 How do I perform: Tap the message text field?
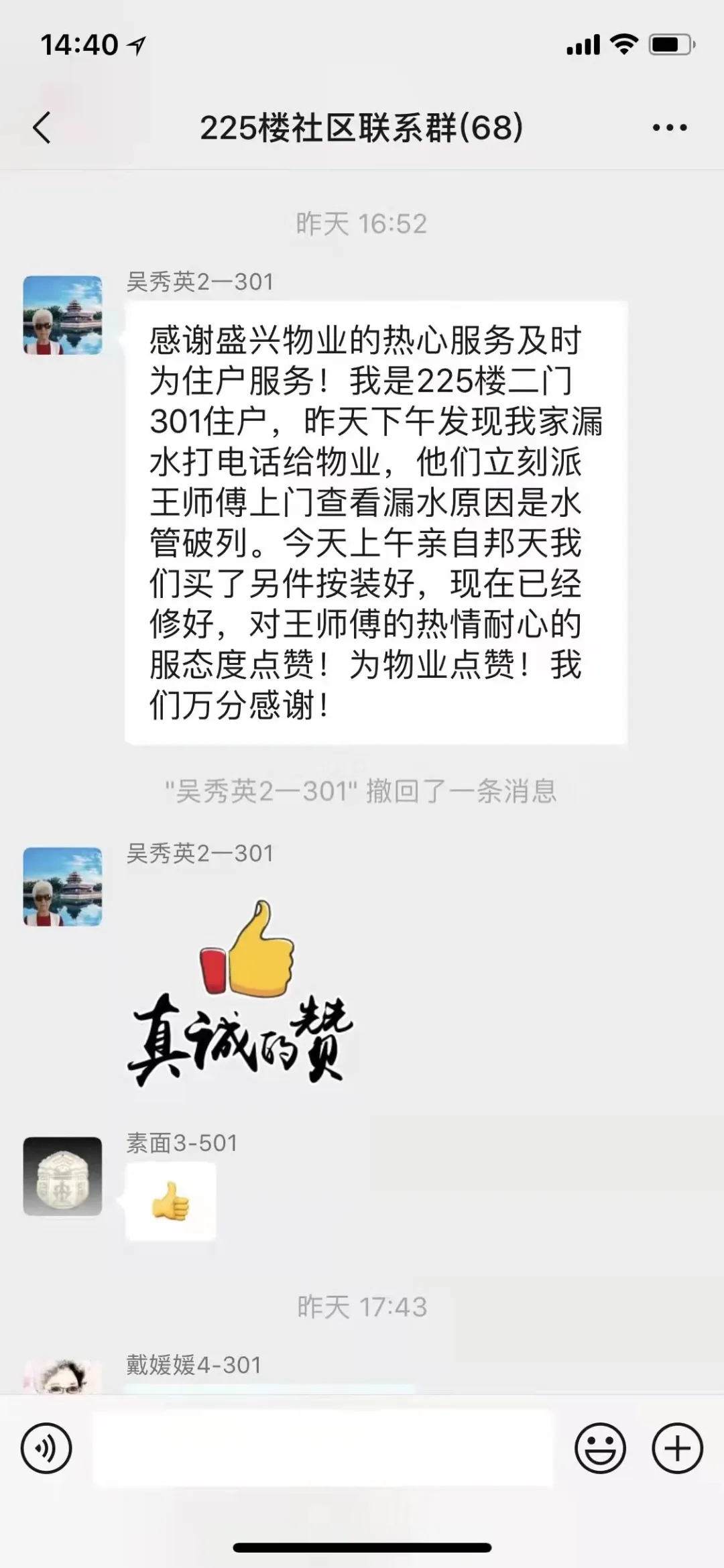pyautogui.click(x=322, y=1448)
